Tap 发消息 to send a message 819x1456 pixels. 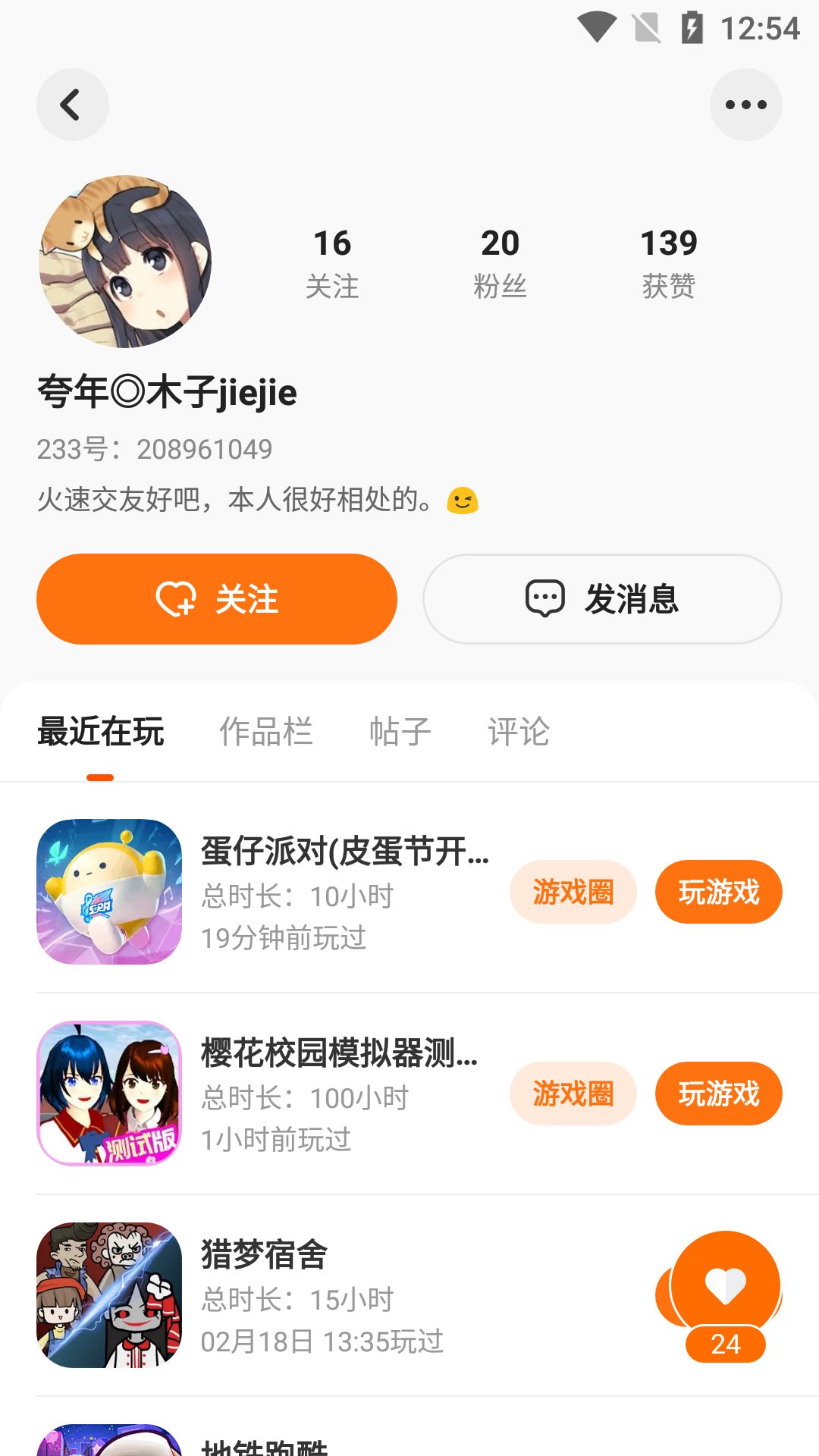(x=602, y=599)
